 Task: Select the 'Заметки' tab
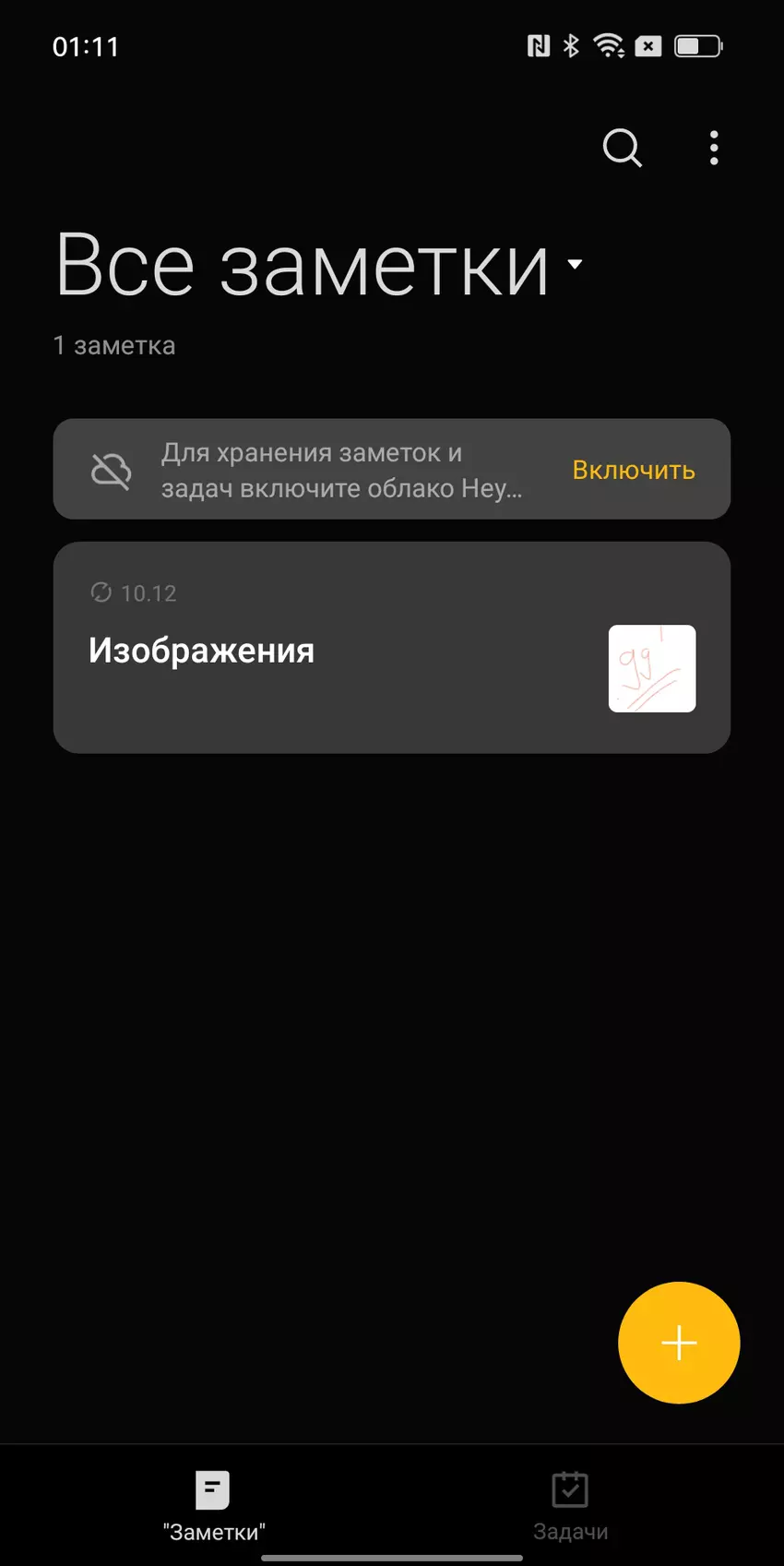[x=213, y=1506]
